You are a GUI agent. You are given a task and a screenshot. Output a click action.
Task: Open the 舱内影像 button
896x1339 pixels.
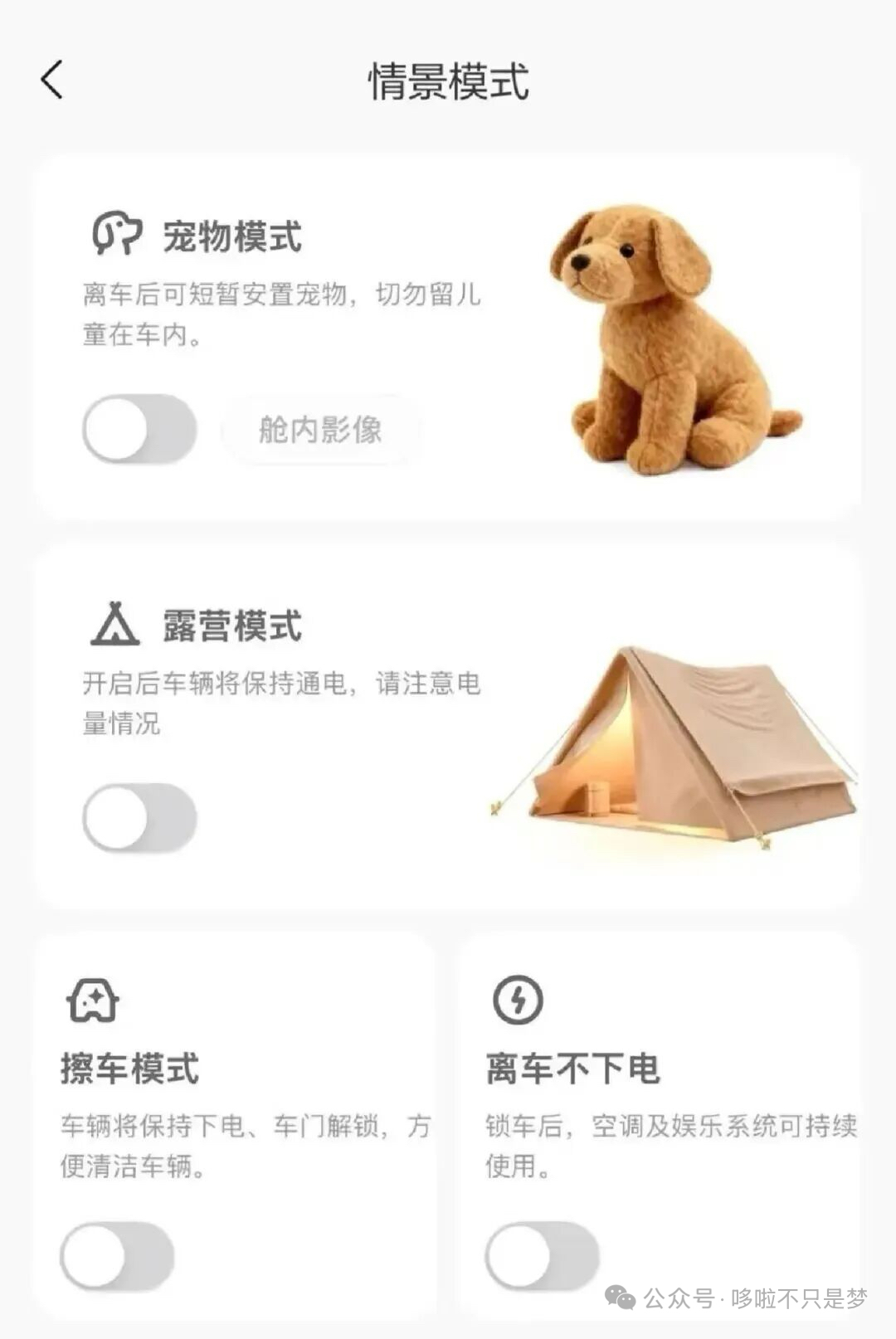[x=320, y=430]
